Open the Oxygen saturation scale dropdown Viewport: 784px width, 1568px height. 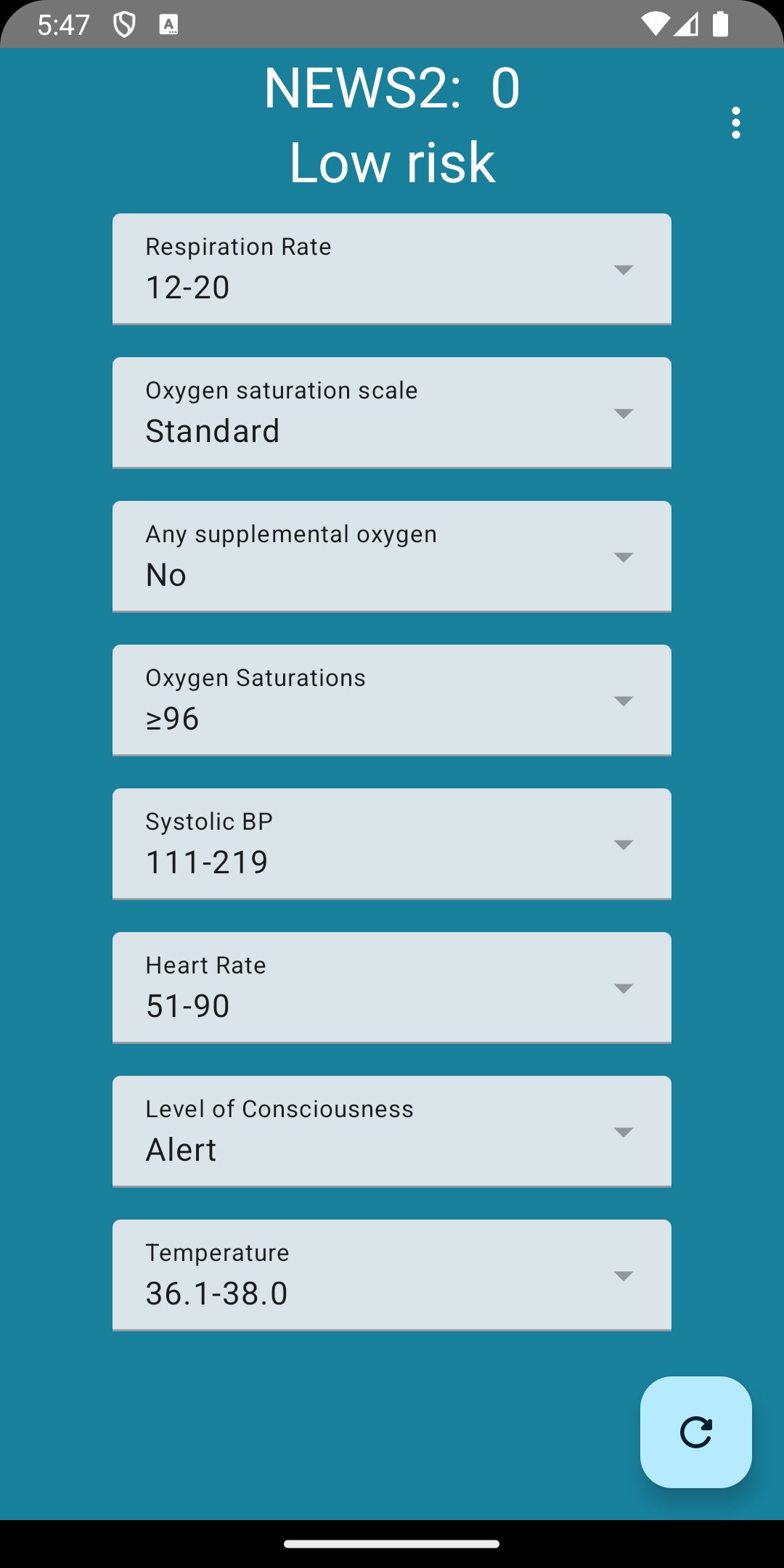pos(392,412)
